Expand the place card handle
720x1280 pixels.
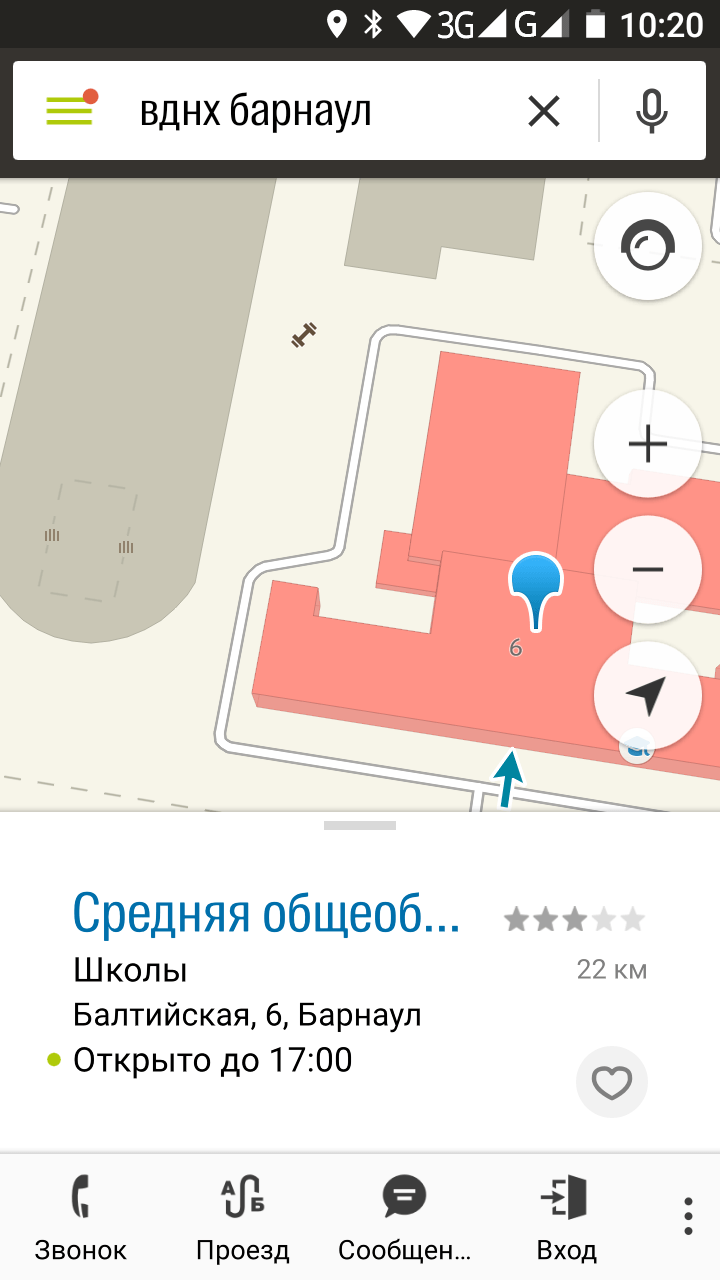[360, 826]
